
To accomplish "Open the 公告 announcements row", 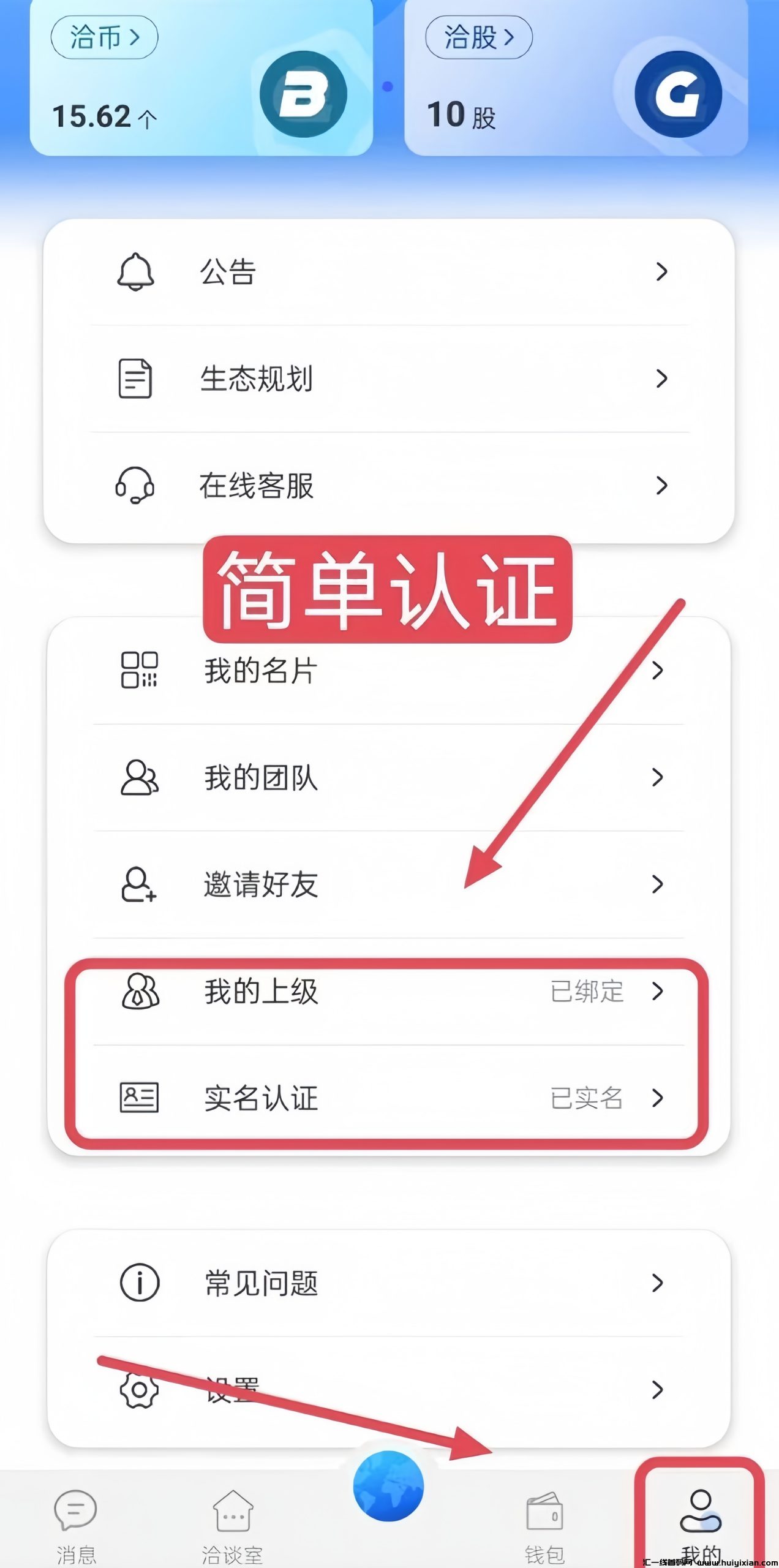I will 389,271.
